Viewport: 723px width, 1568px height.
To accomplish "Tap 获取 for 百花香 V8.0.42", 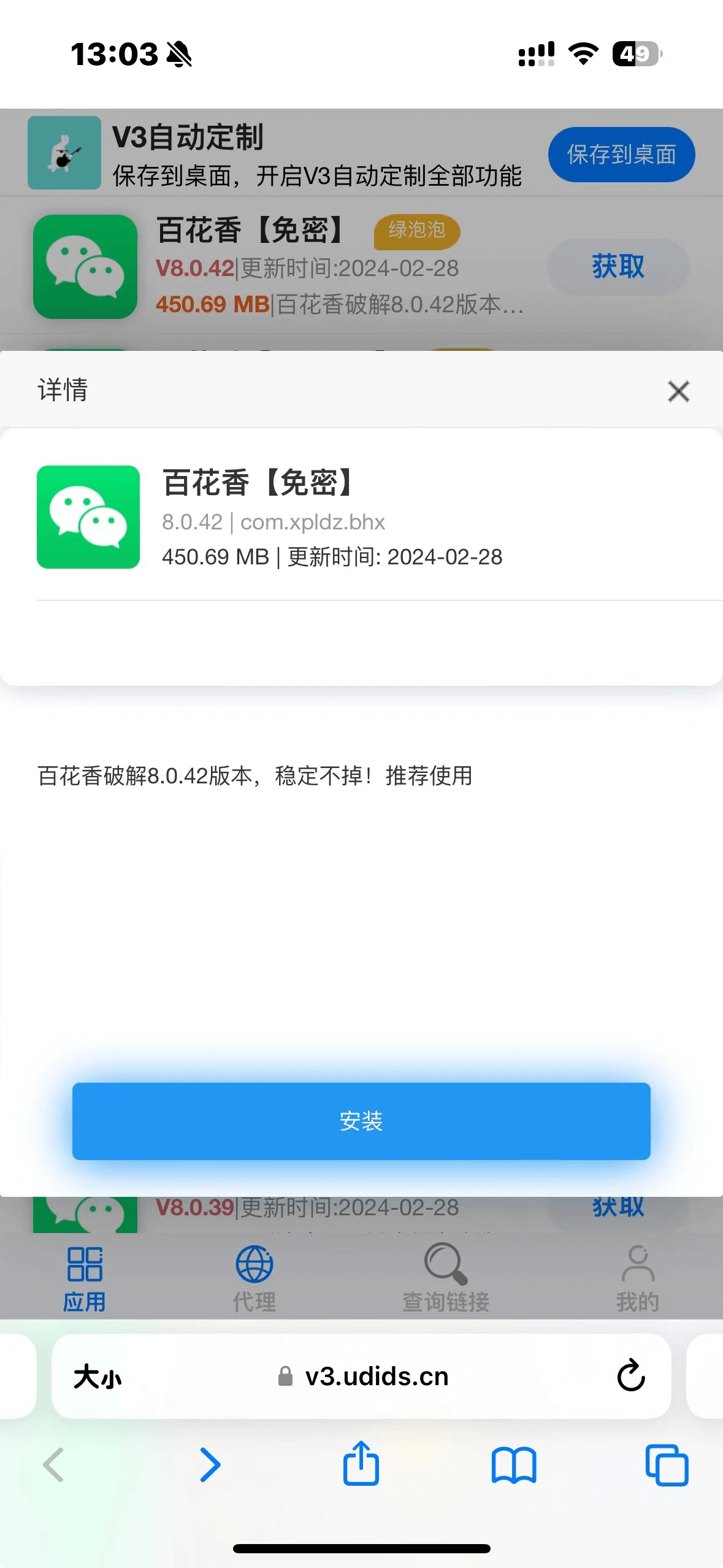I will pos(618,267).
